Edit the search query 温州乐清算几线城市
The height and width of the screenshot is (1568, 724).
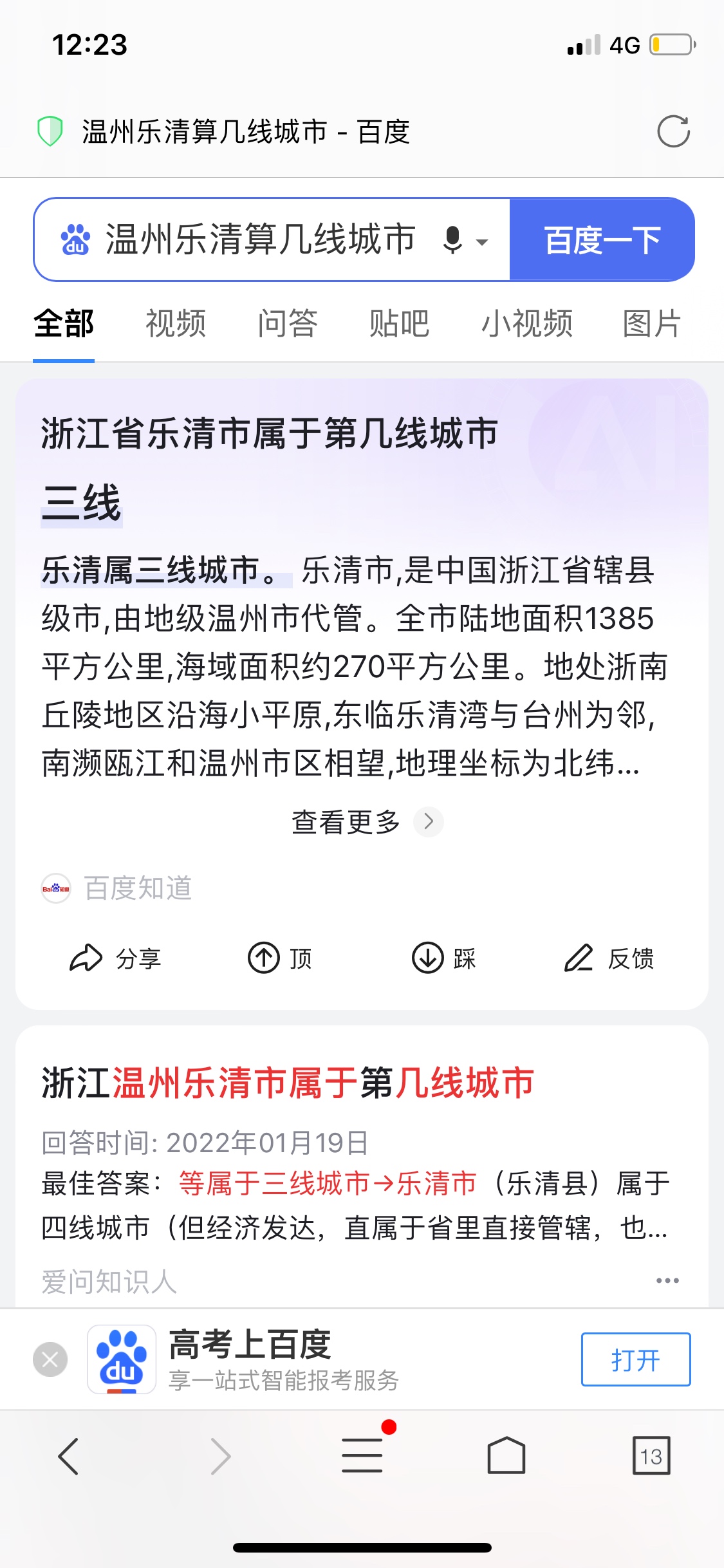[260, 239]
